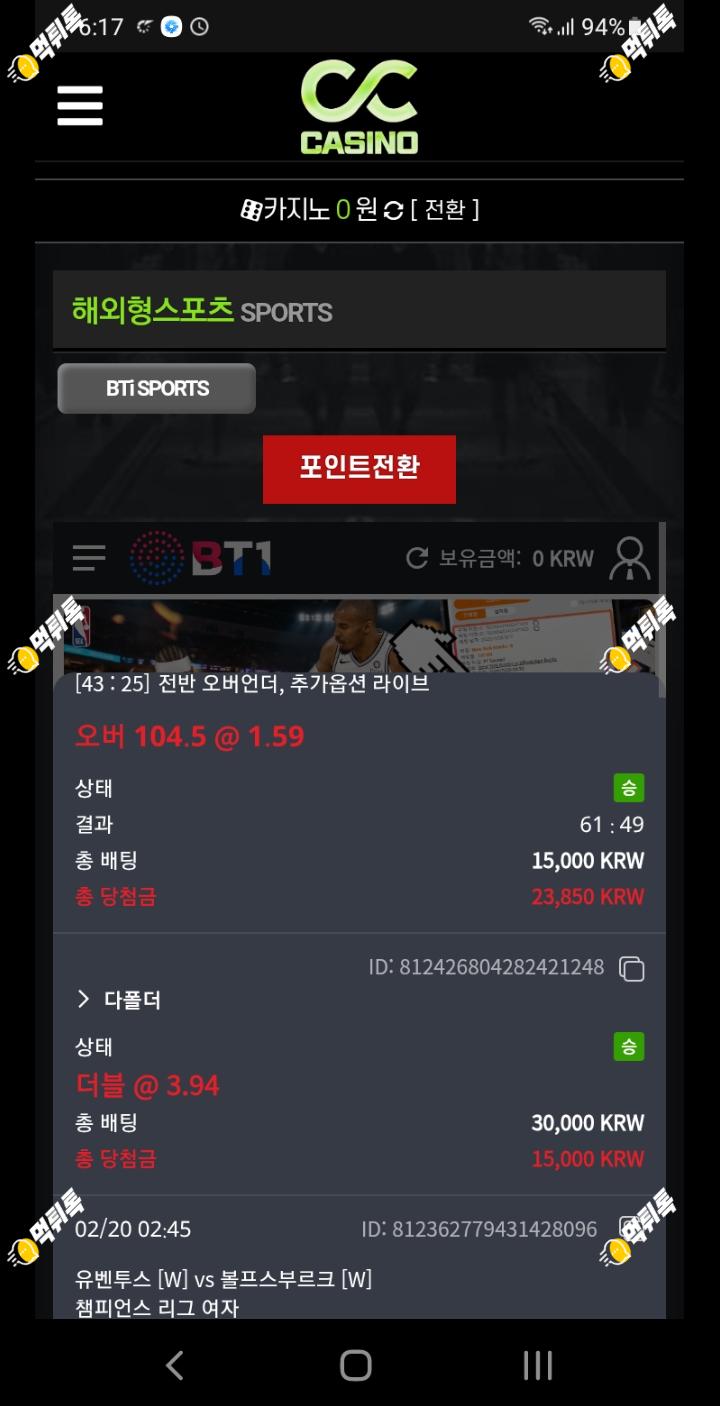720x1406 pixels.
Task: Refresh the casino balance
Action: (x=393, y=210)
